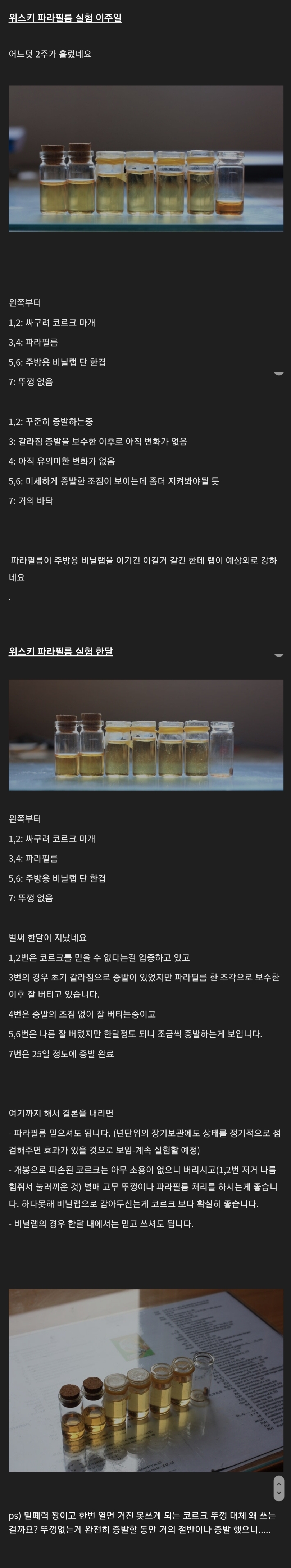Jump to bottom with the down arrow
Image resolution: width=291 pixels, height=1568 pixels.
pyautogui.click(x=279, y=1494)
